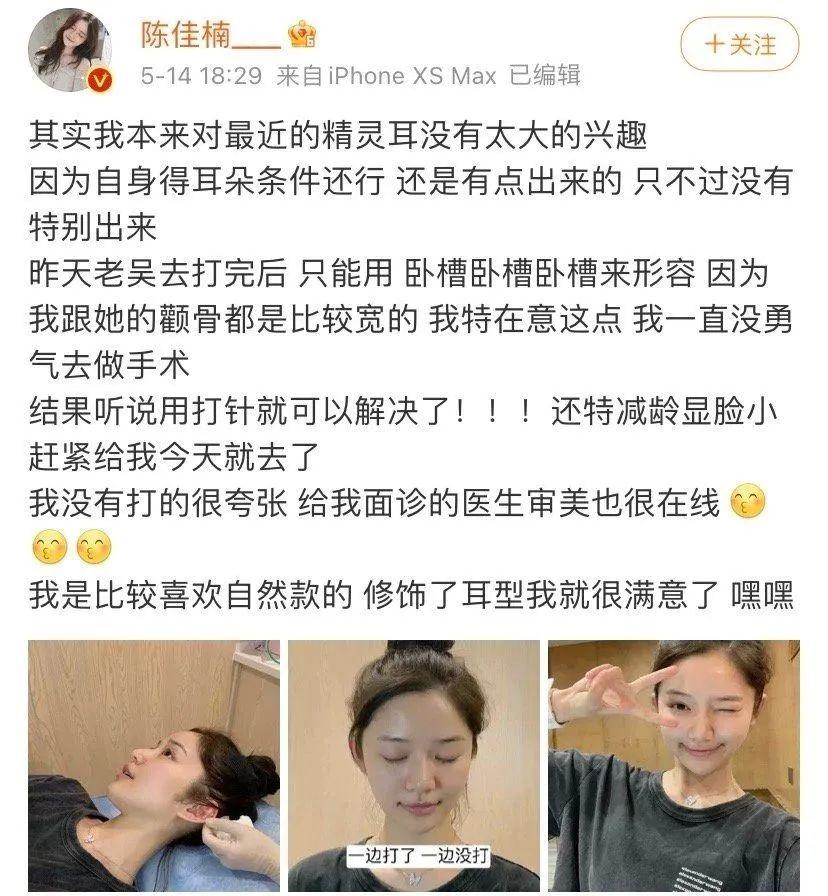Open the photo of the woman lying down
Screen dimensions: 828x896
coord(154,766)
